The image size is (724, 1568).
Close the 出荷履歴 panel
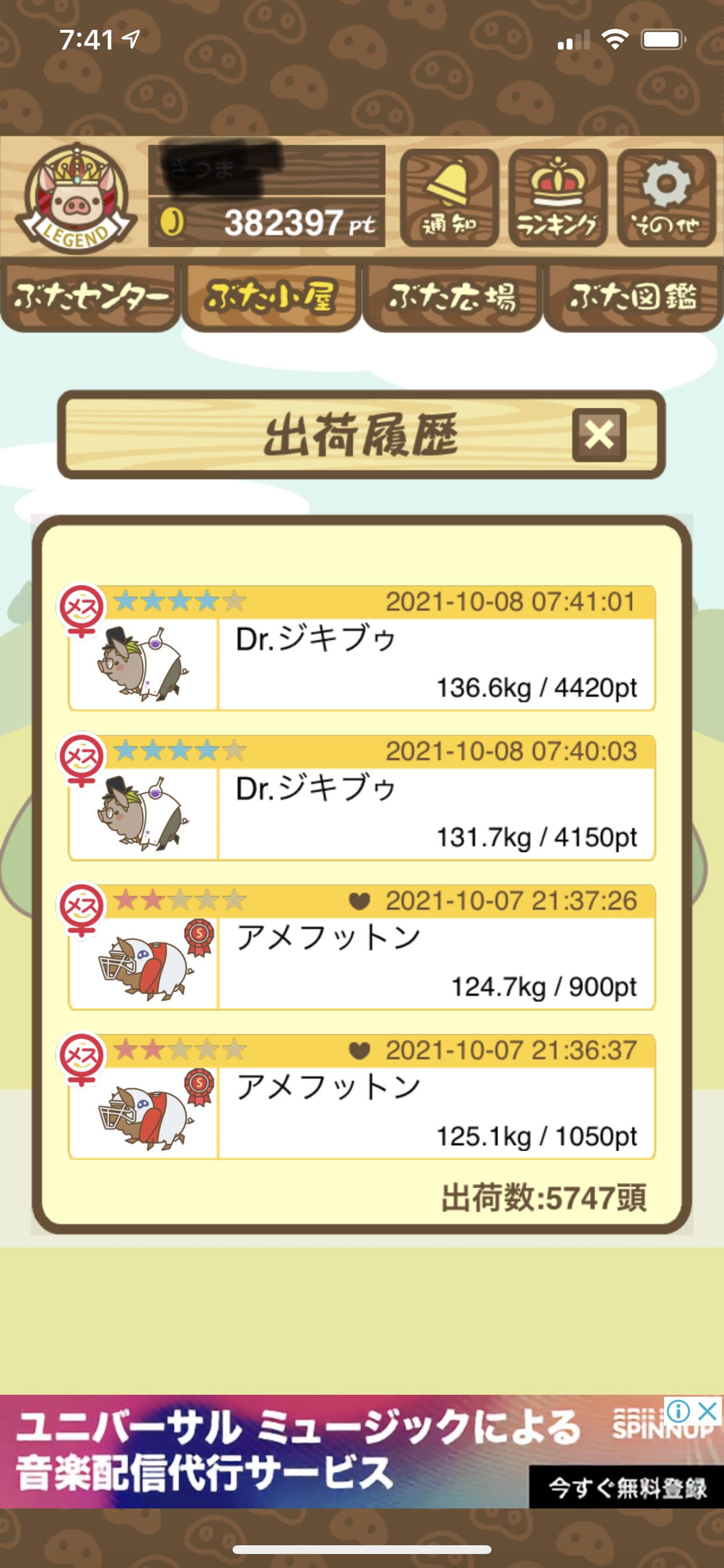[599, 435]
